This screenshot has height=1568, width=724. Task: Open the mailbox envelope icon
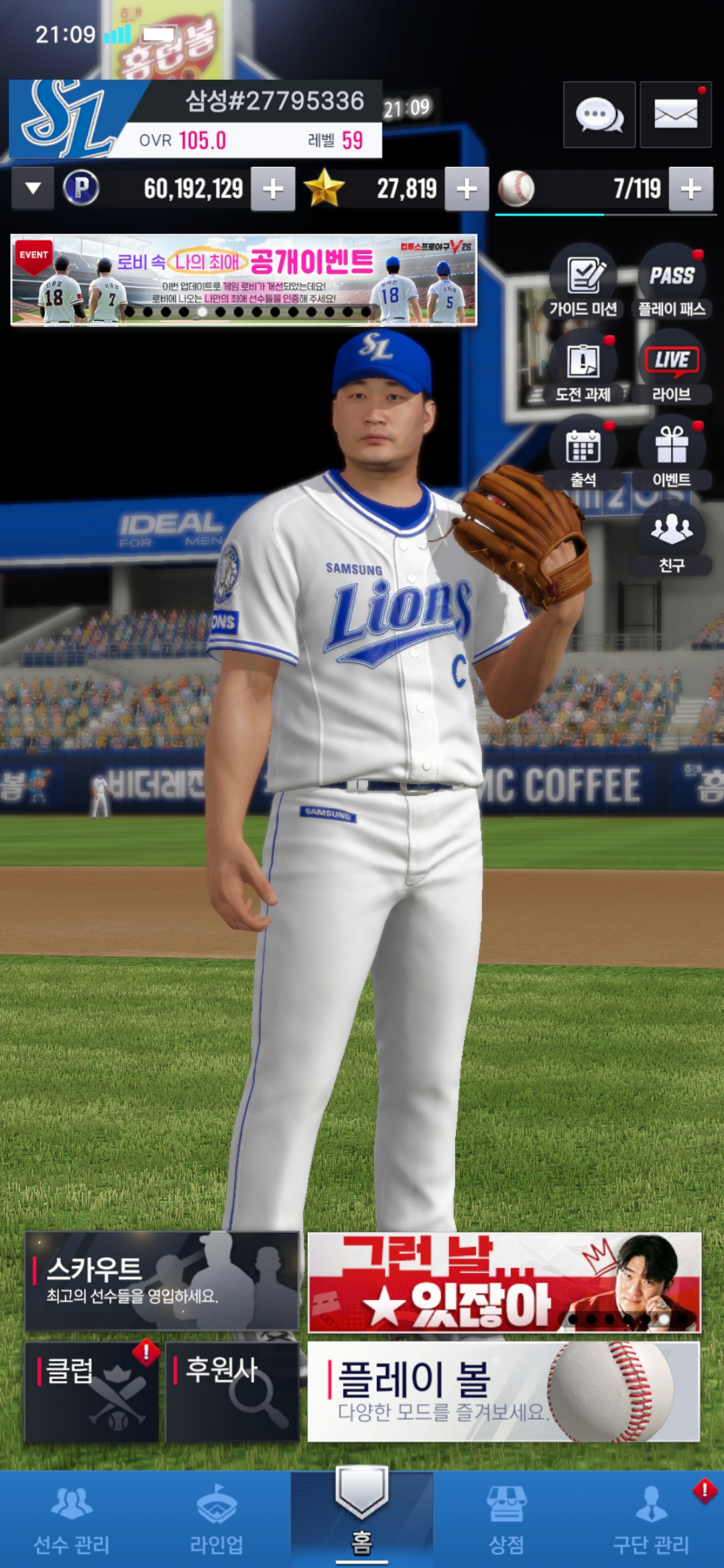(675, 115)
